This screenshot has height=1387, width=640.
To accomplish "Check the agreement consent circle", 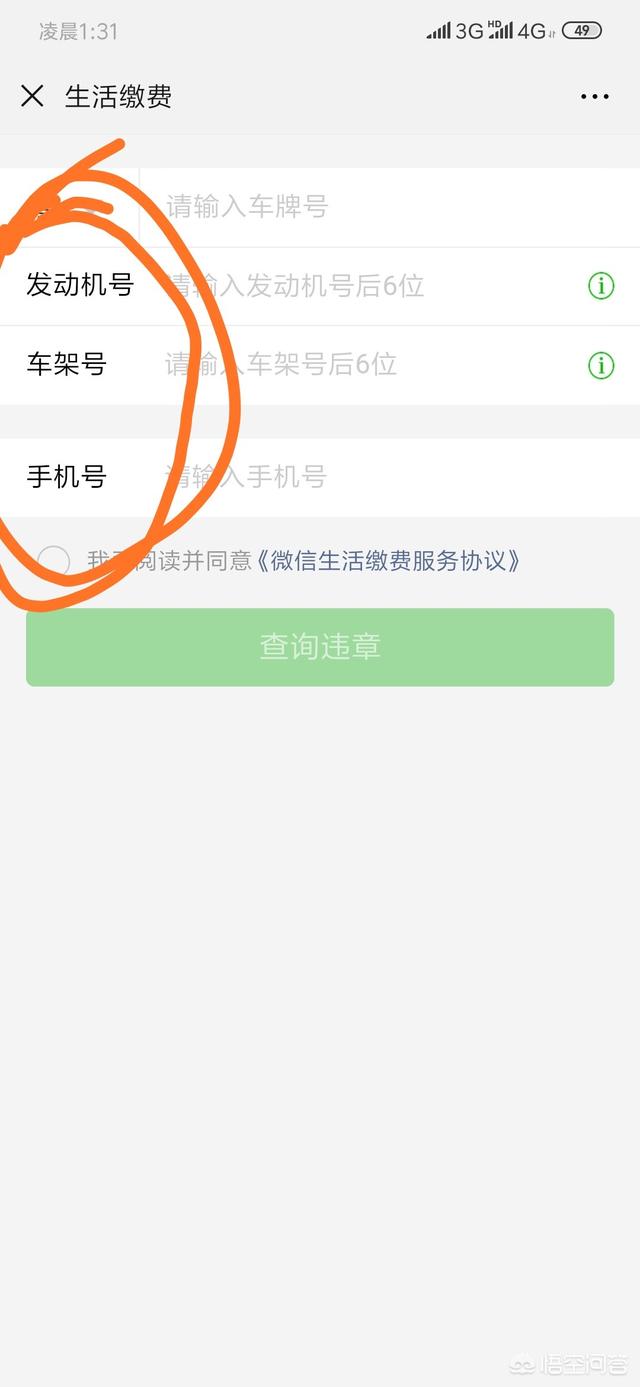I will click(54, 560).
